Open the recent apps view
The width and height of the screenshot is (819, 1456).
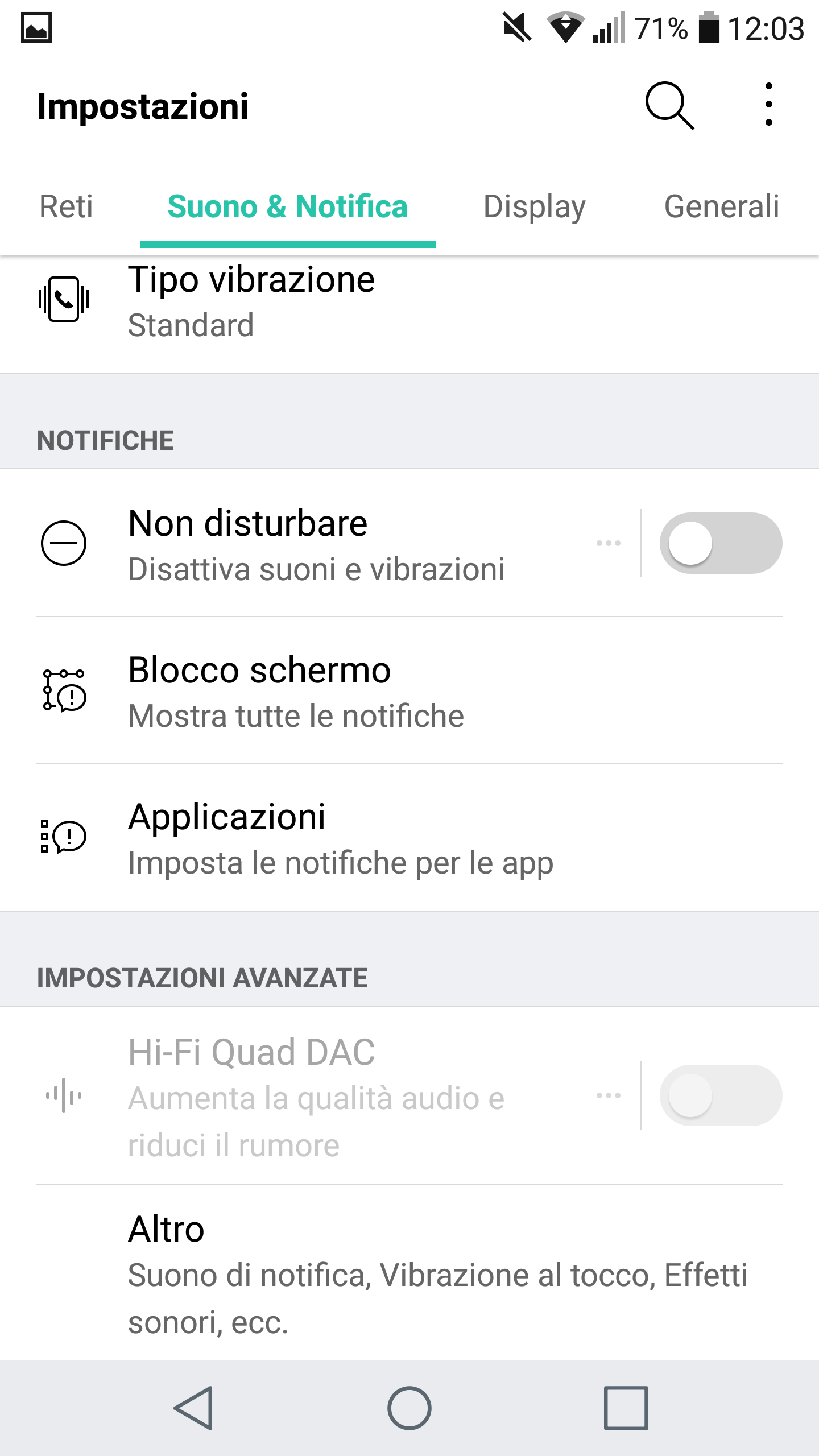pyautogui.click(x=626, y=1408)
